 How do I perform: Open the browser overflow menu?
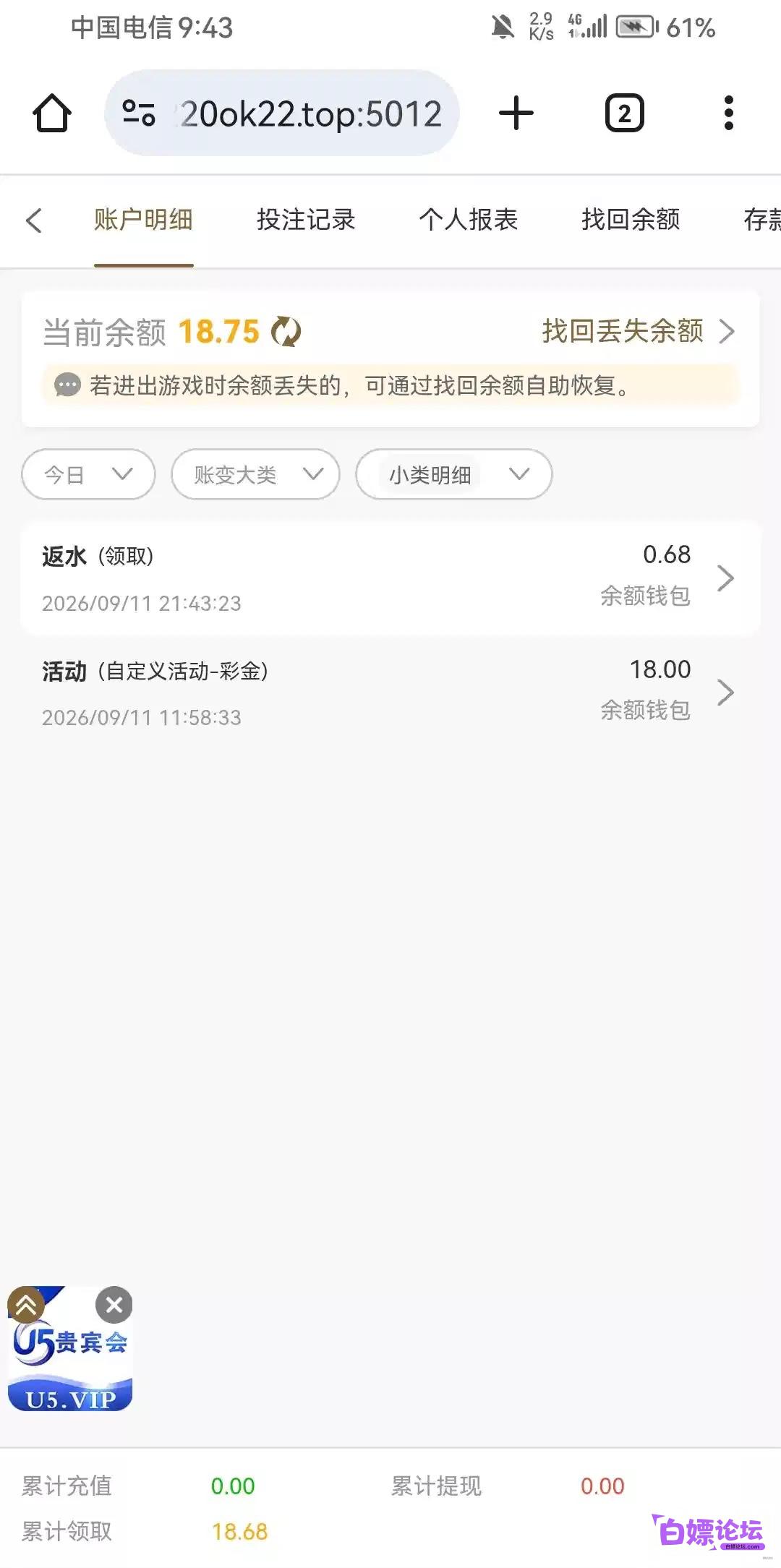pos(728,113)
